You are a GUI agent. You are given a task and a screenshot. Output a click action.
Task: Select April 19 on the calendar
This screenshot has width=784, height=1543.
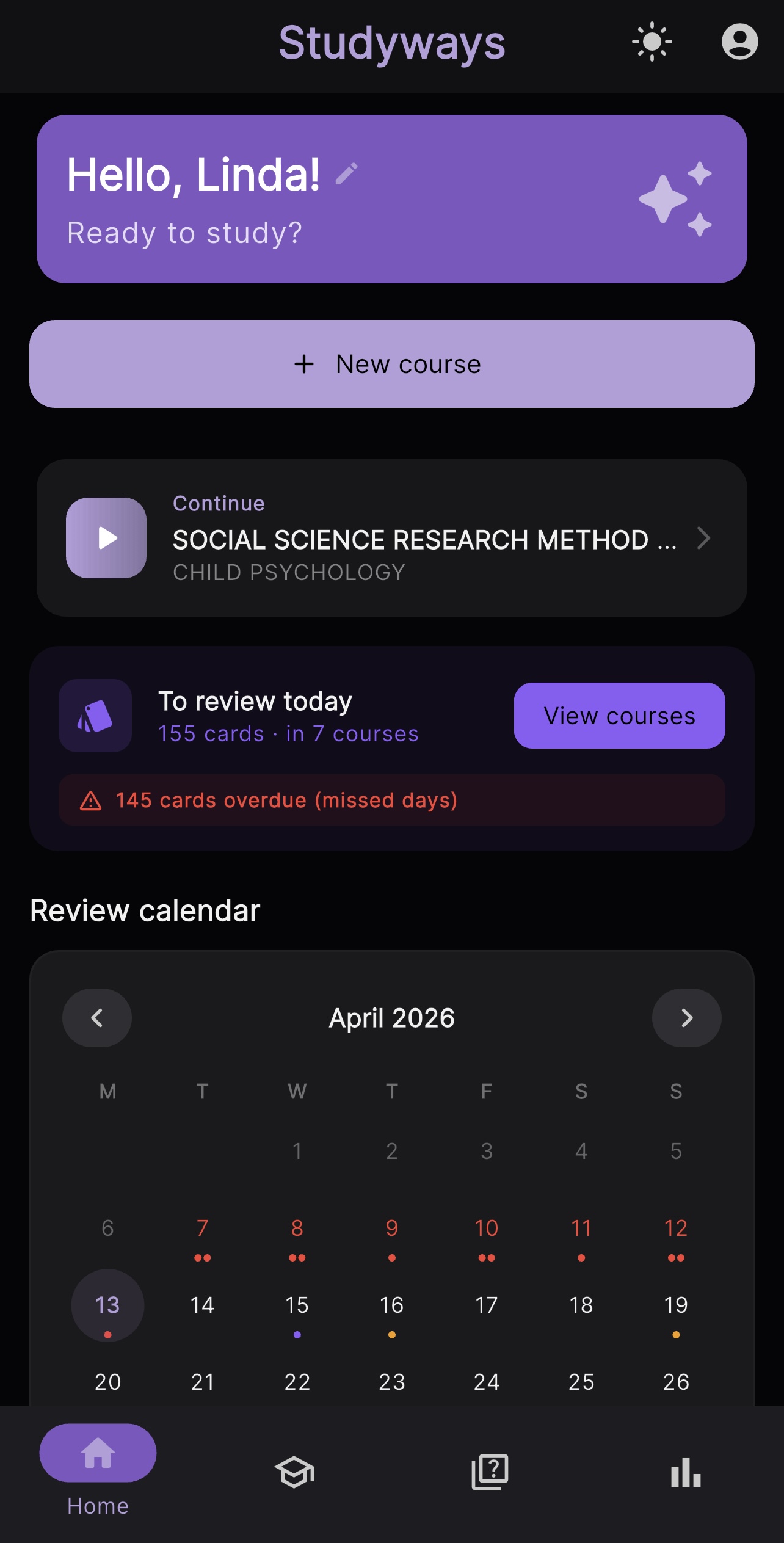pos(675,1305)
